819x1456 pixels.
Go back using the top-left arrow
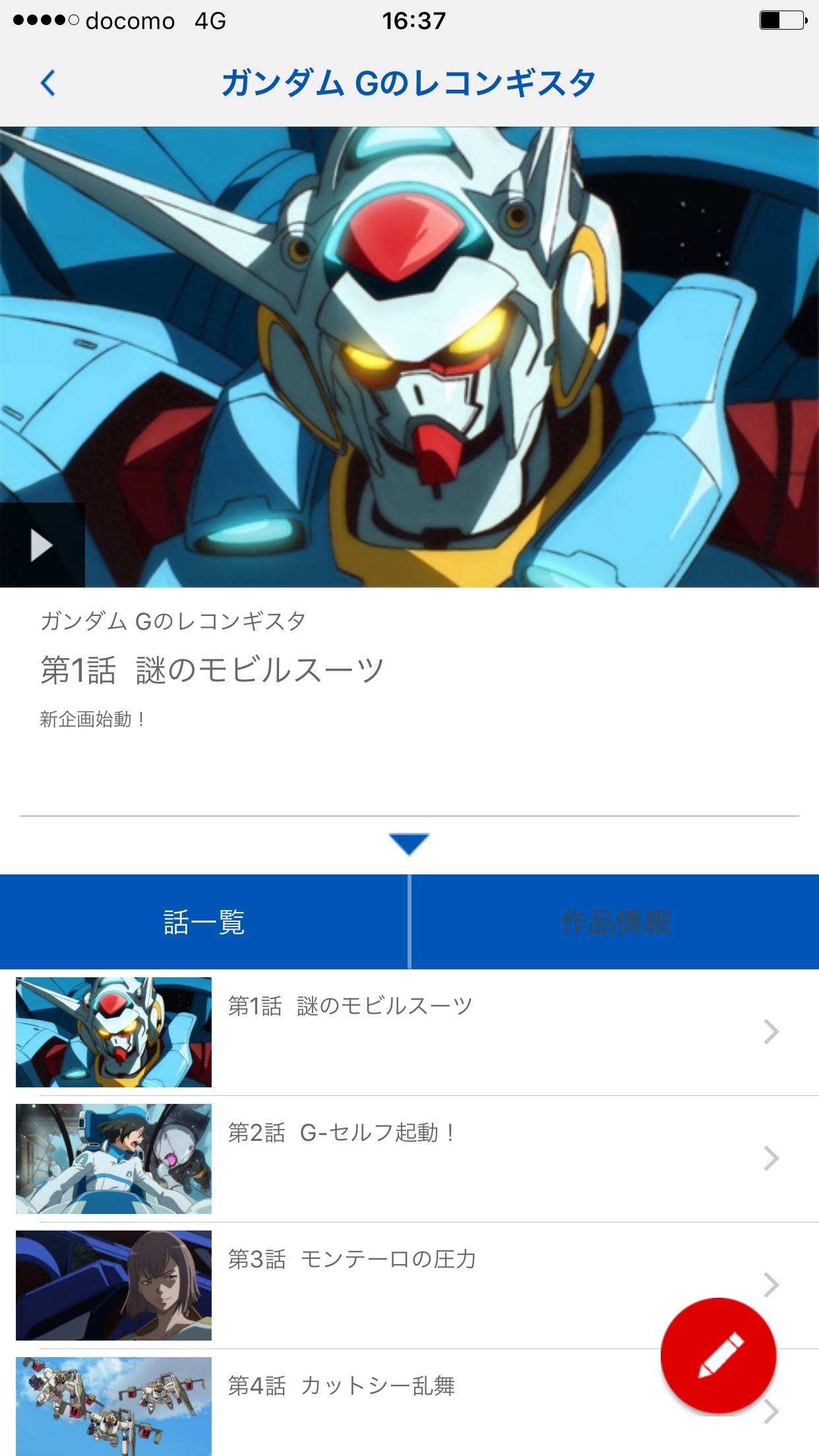tap(47, 84)
